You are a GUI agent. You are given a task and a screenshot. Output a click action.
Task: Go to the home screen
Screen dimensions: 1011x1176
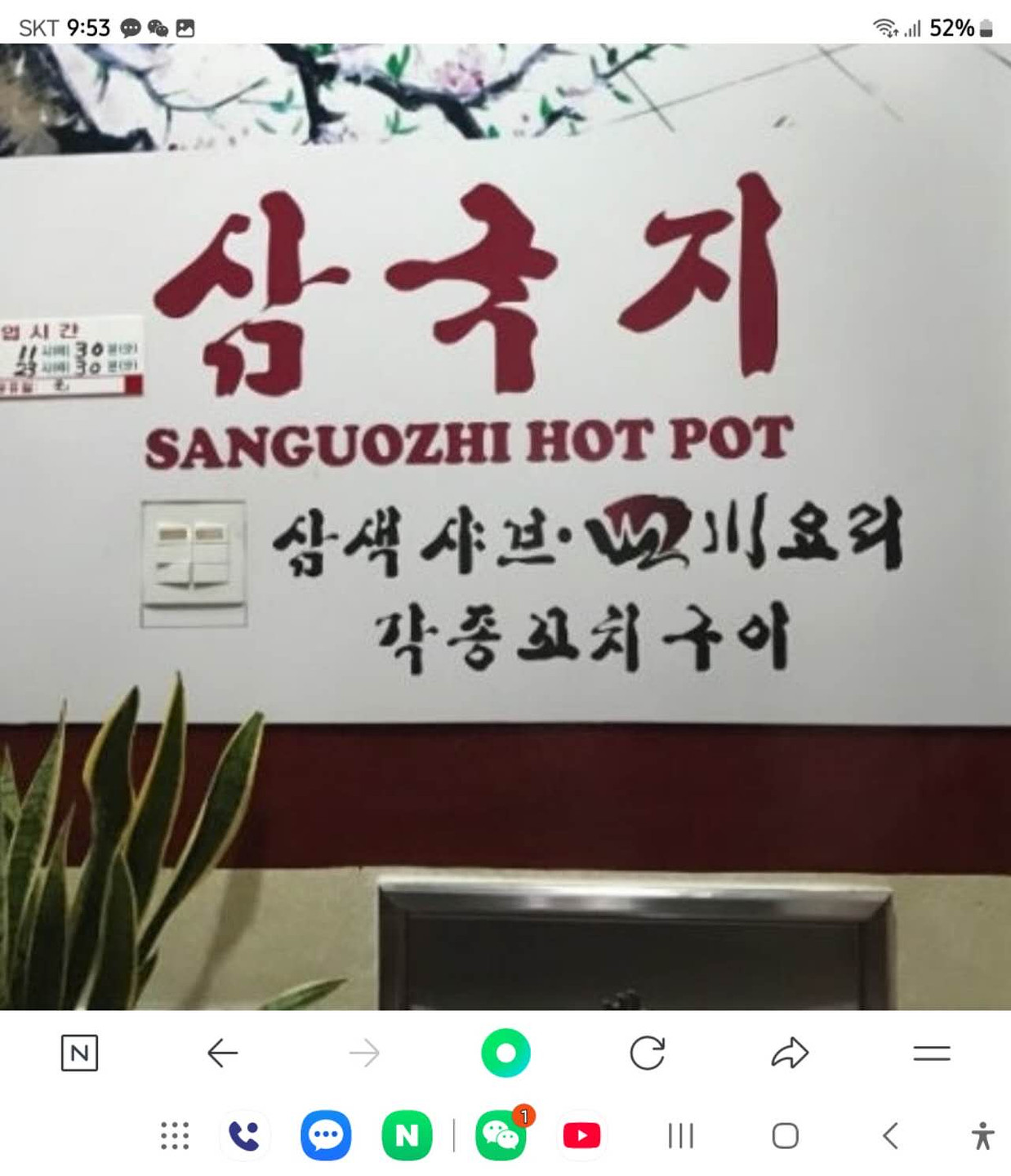(785, 1135)
